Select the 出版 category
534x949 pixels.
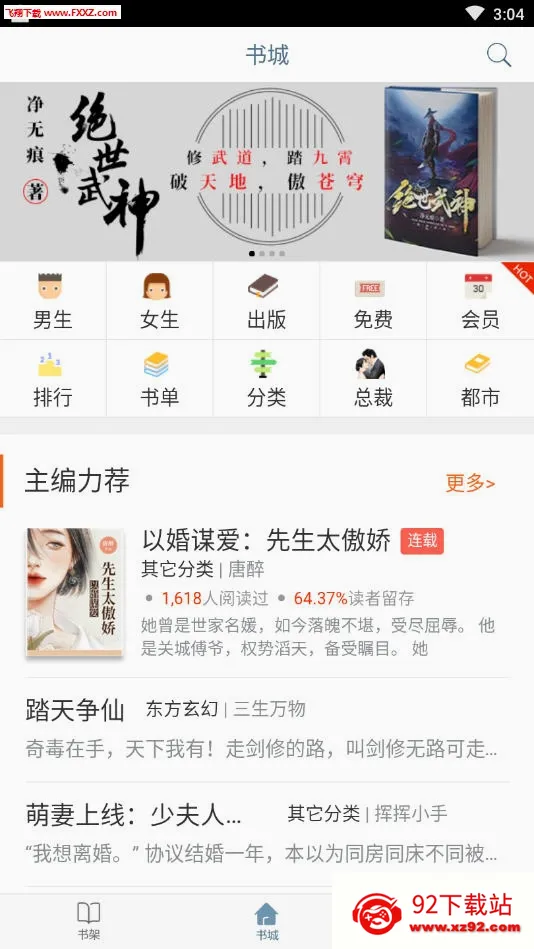point(266,301)
